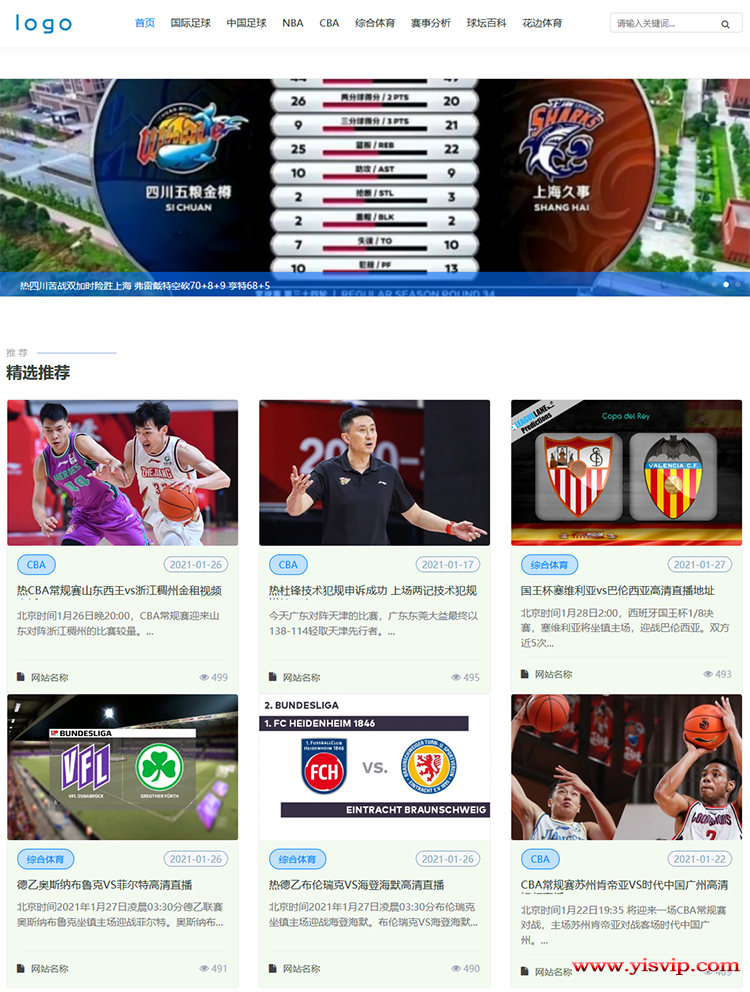Open article 德乙奥斯纳布鲁克VS菲尔特
Viewport: 750px width, 992px height.
[x=104, y=885]
